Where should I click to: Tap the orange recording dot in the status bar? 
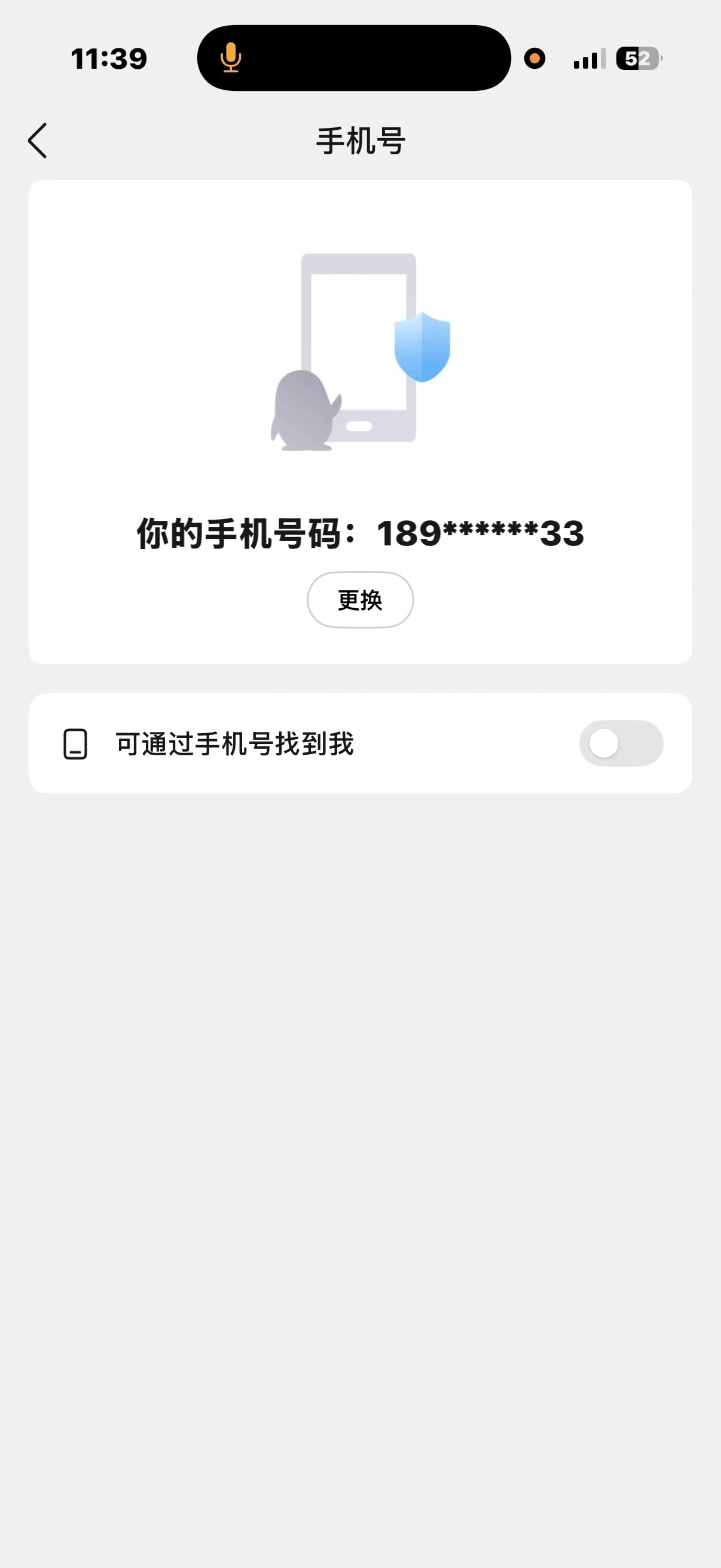point(535,59)
